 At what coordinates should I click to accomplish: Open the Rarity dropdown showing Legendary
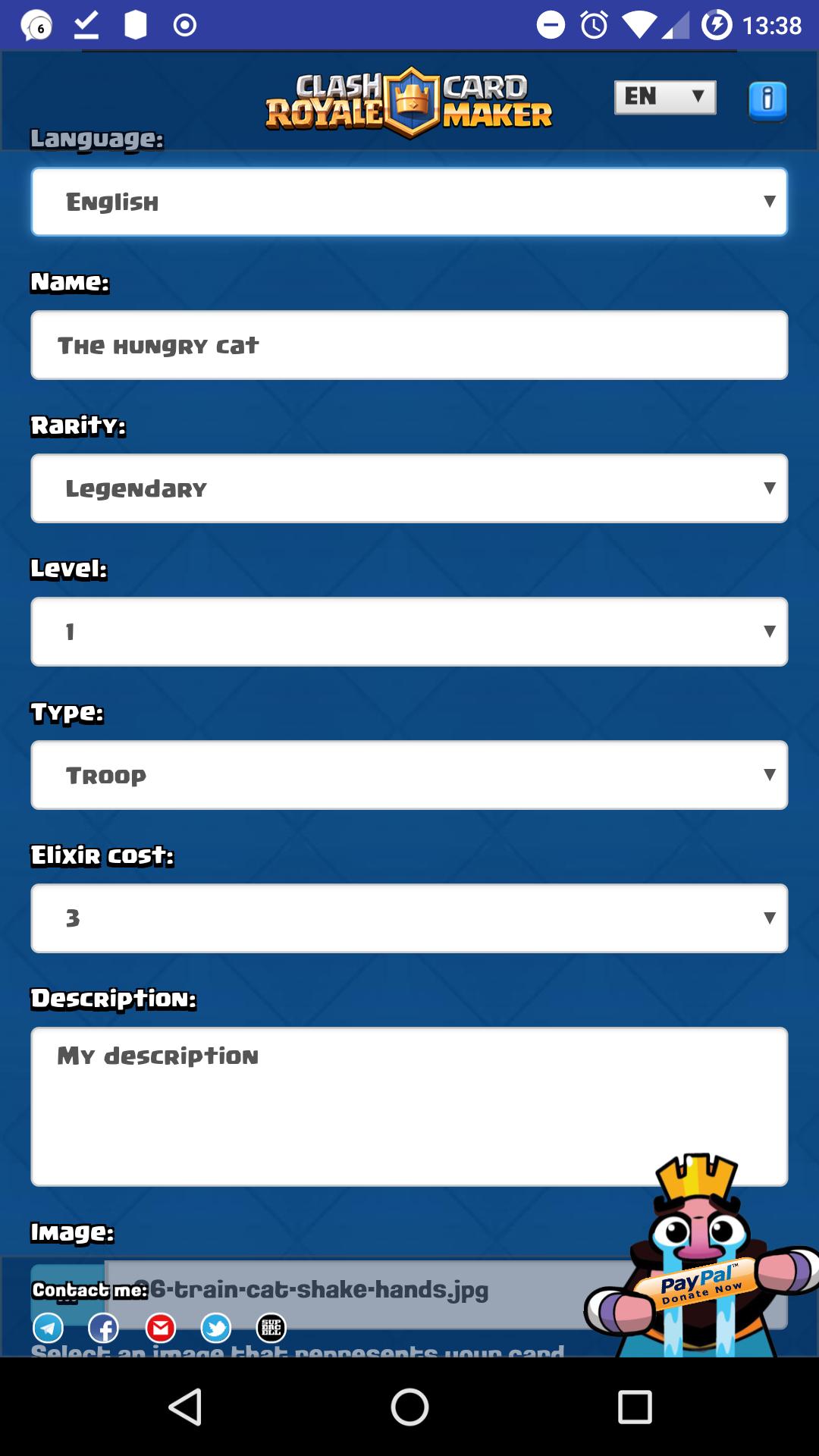pos(409,488)
